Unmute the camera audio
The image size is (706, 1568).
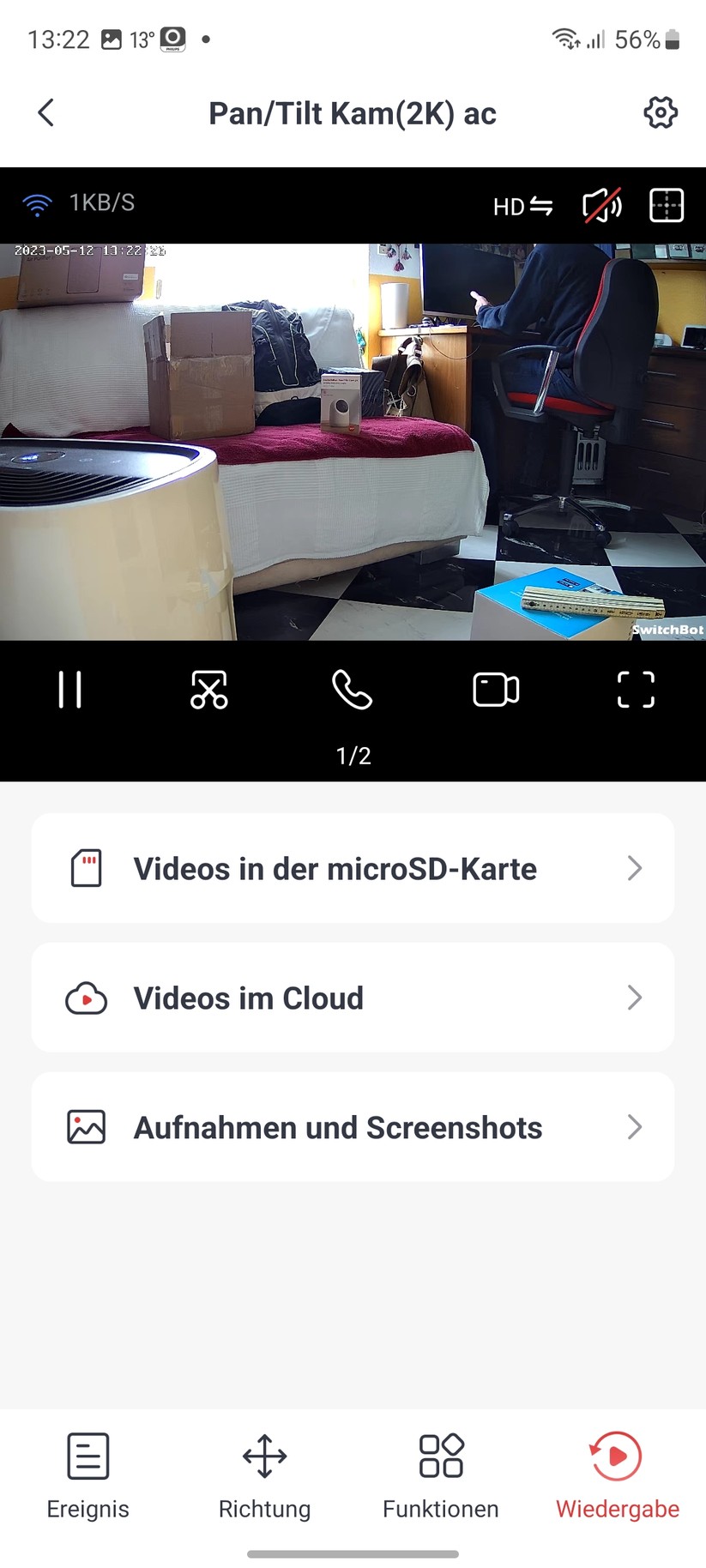click(601, 204)
